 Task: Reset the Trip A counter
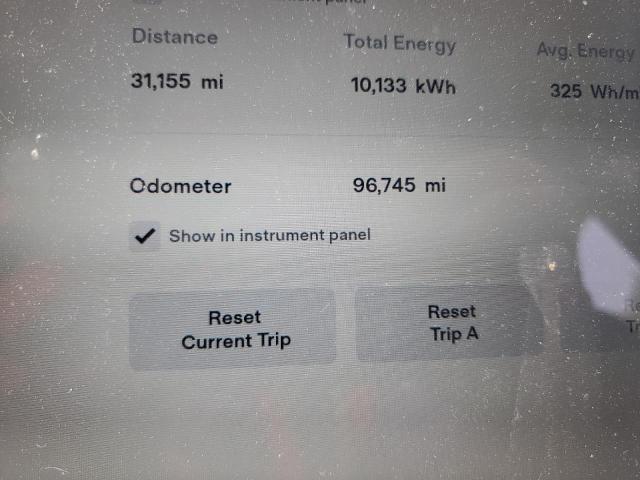pyautogui.click(x=453, y=323)
